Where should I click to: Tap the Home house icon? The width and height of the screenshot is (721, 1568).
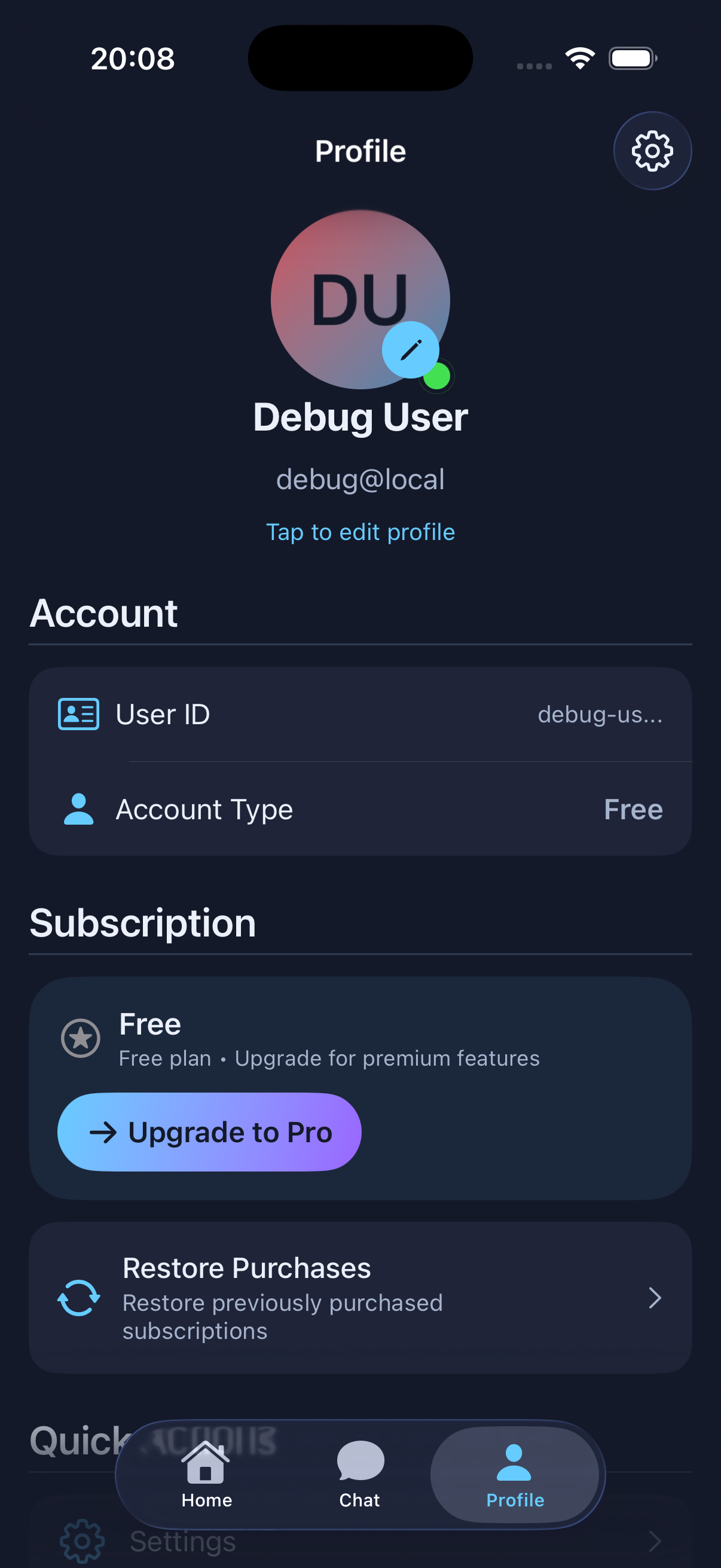coord(205,1461)
